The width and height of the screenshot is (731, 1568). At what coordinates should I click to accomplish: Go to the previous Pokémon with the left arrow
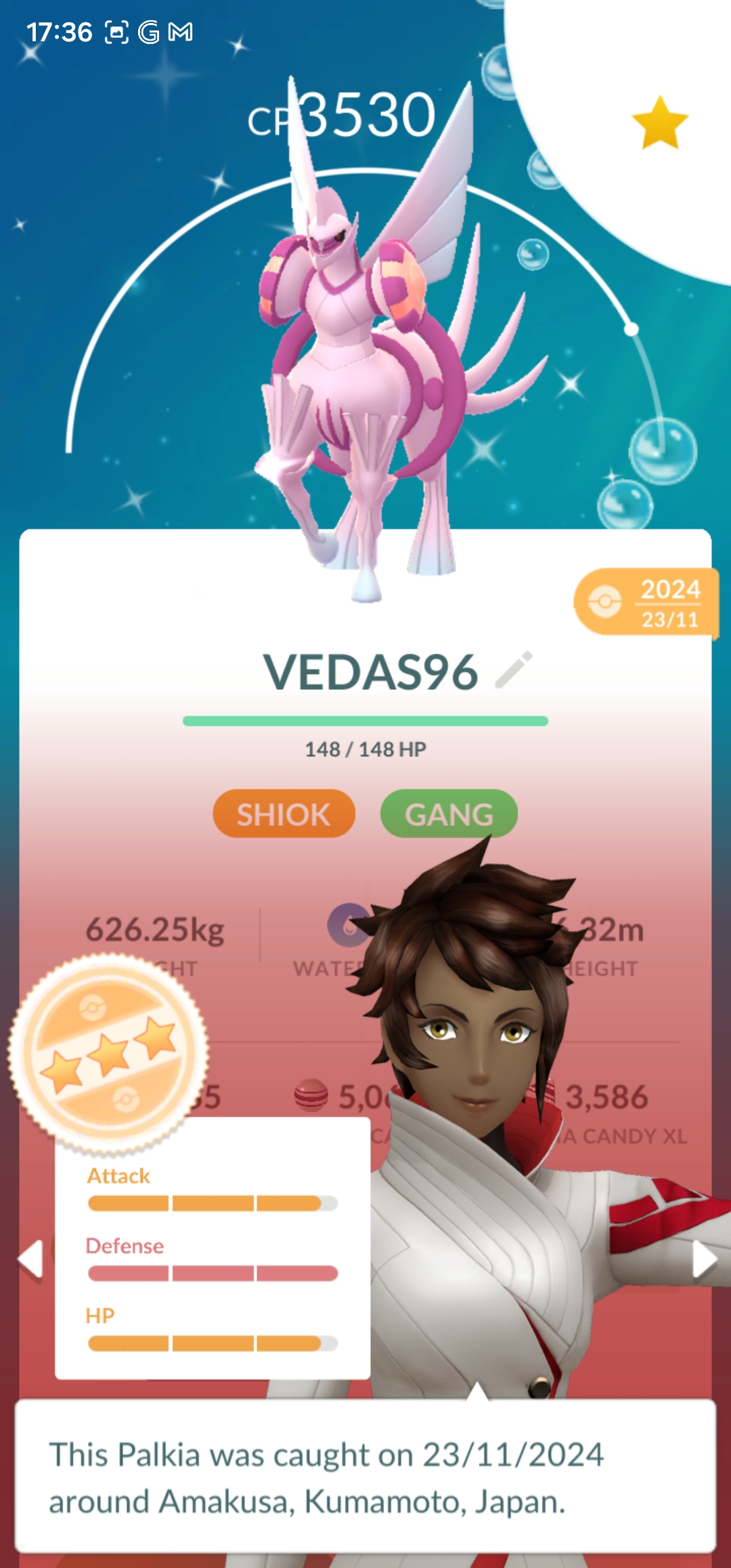[x=31, y=1259]
